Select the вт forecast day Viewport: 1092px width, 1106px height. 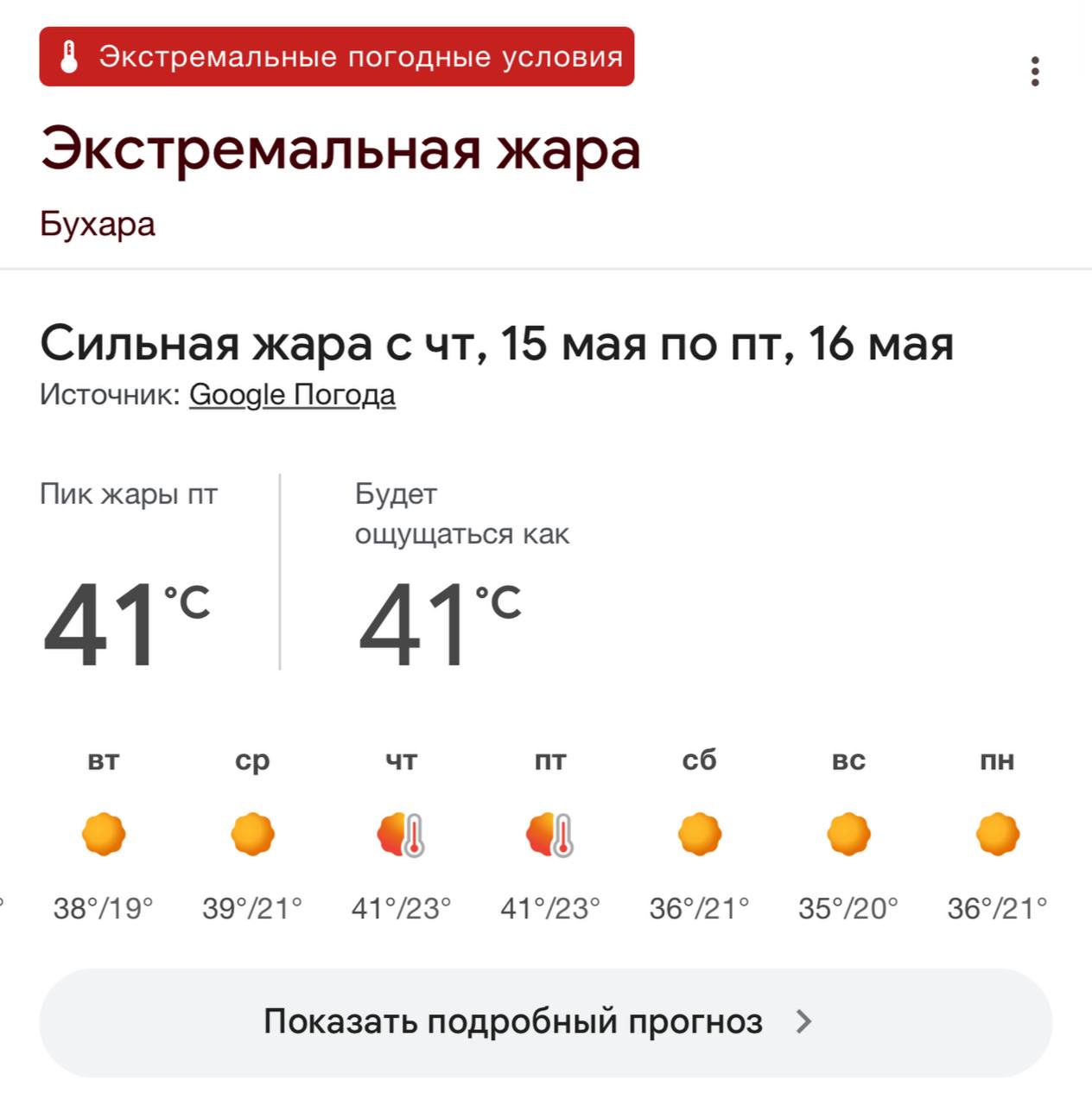(104, 835)
